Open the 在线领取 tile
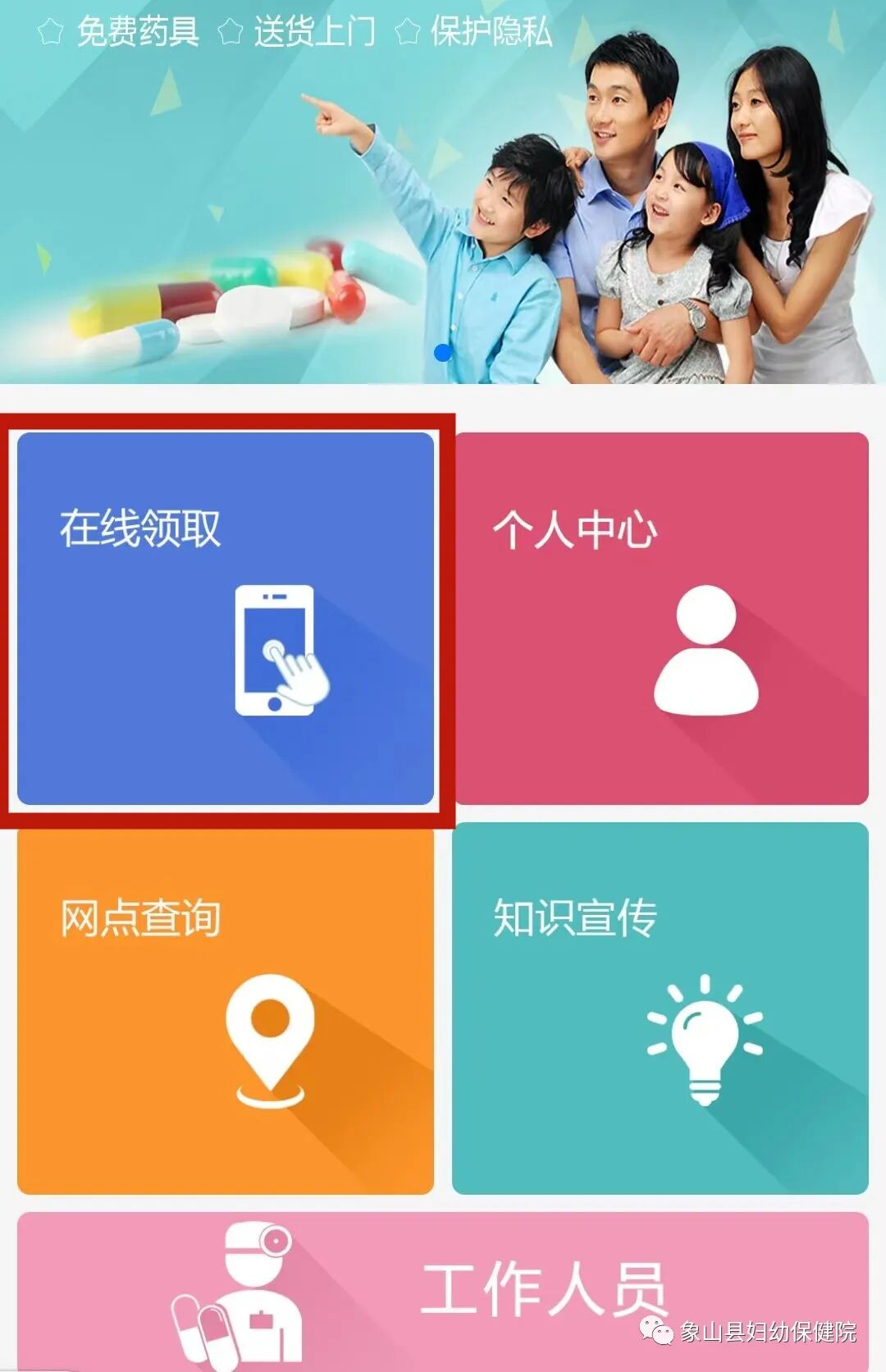The image size is (886, 1372). click(x=226, y=619)
